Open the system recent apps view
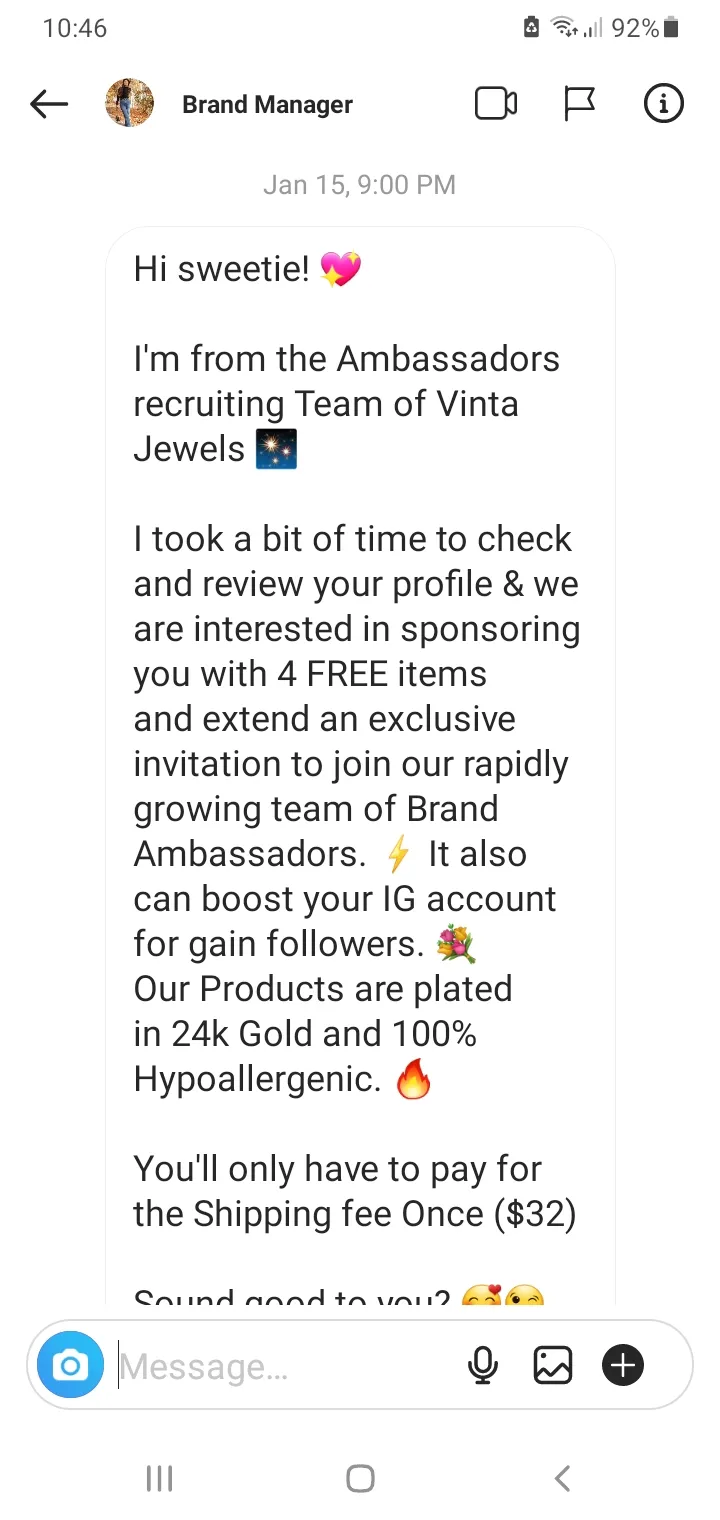 coord(159,1478)
